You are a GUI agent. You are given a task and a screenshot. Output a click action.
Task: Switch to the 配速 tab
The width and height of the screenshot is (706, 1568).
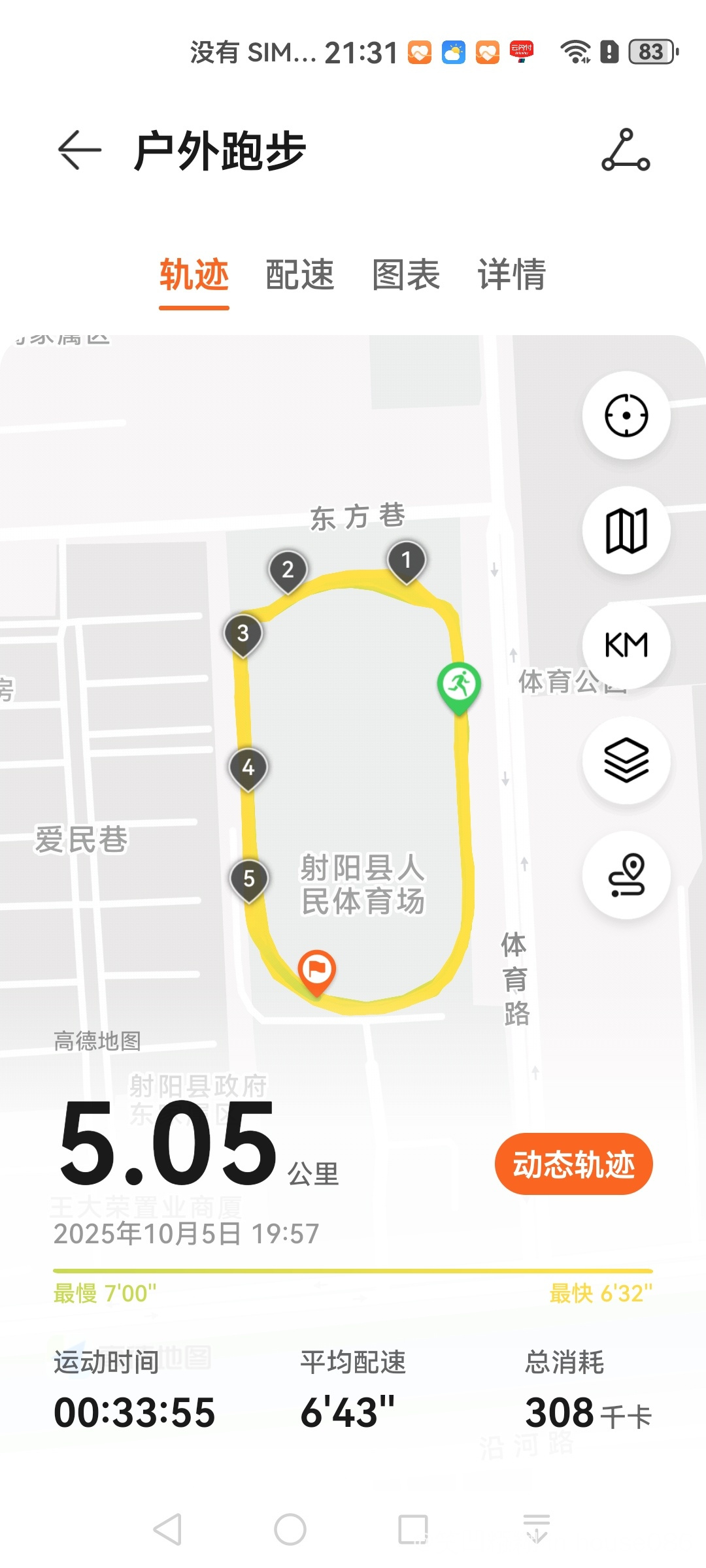[x=300, y=274]
